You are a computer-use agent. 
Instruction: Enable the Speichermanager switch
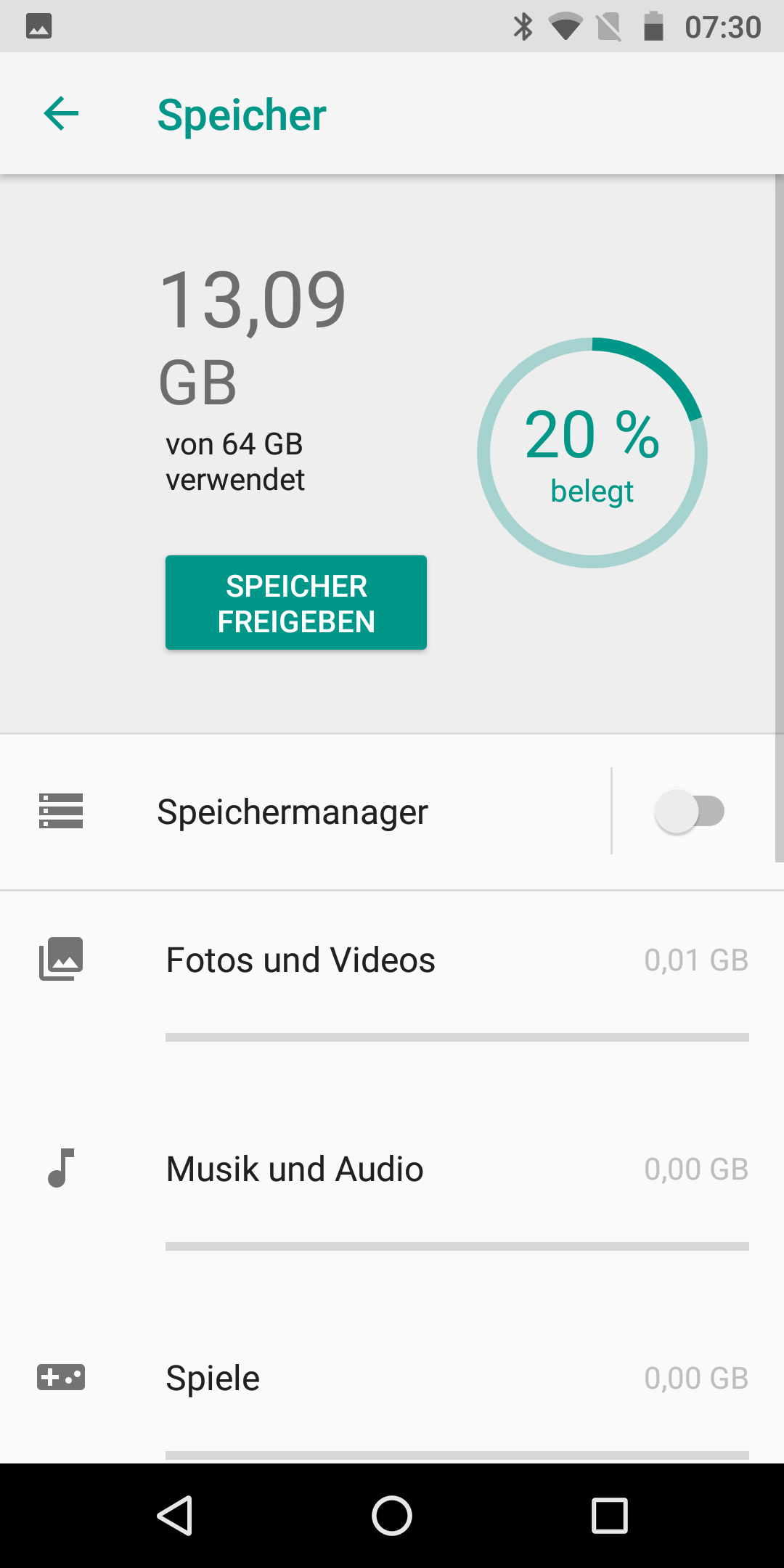690,812
